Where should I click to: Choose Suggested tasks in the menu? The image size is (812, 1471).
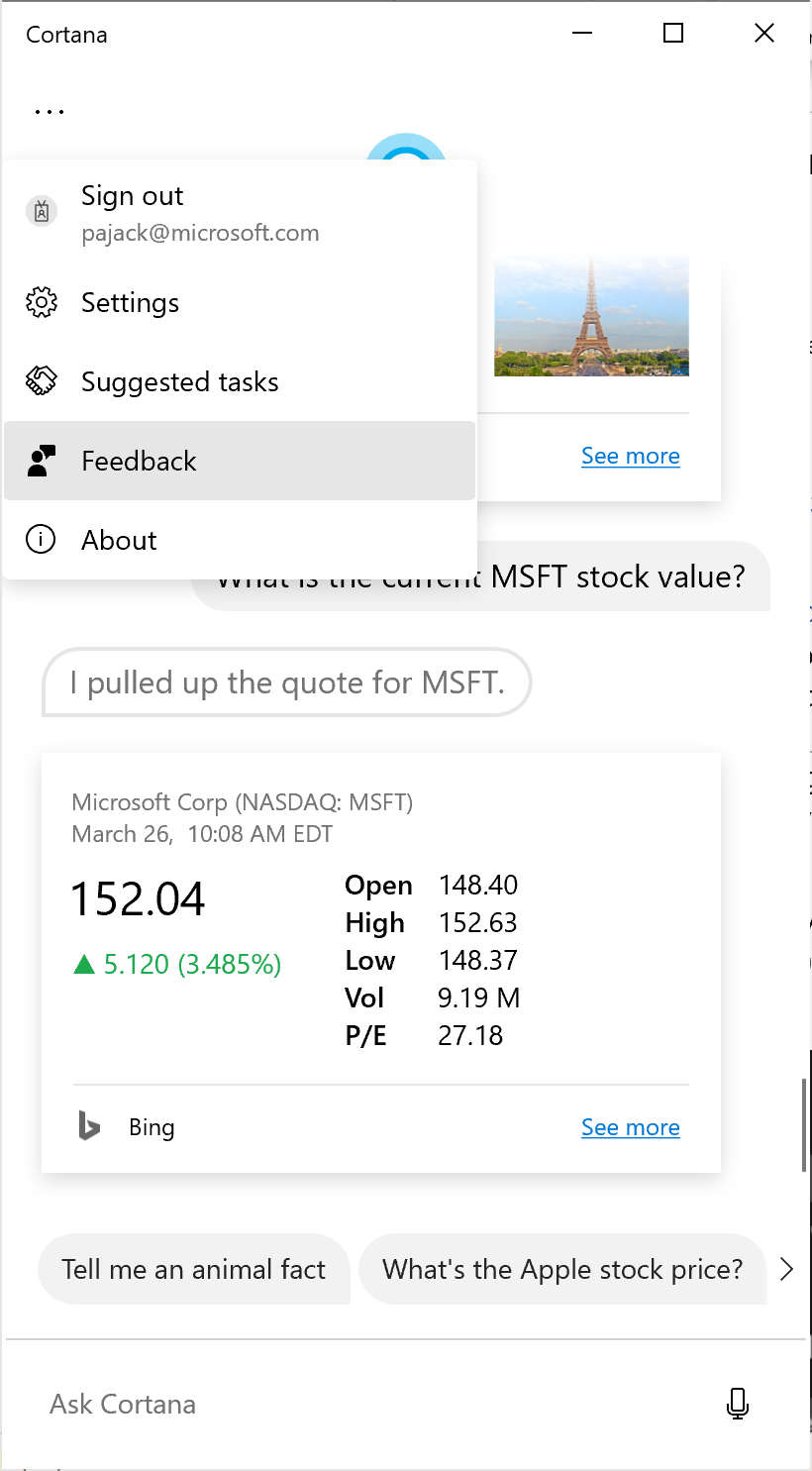[x=179, y=381]
